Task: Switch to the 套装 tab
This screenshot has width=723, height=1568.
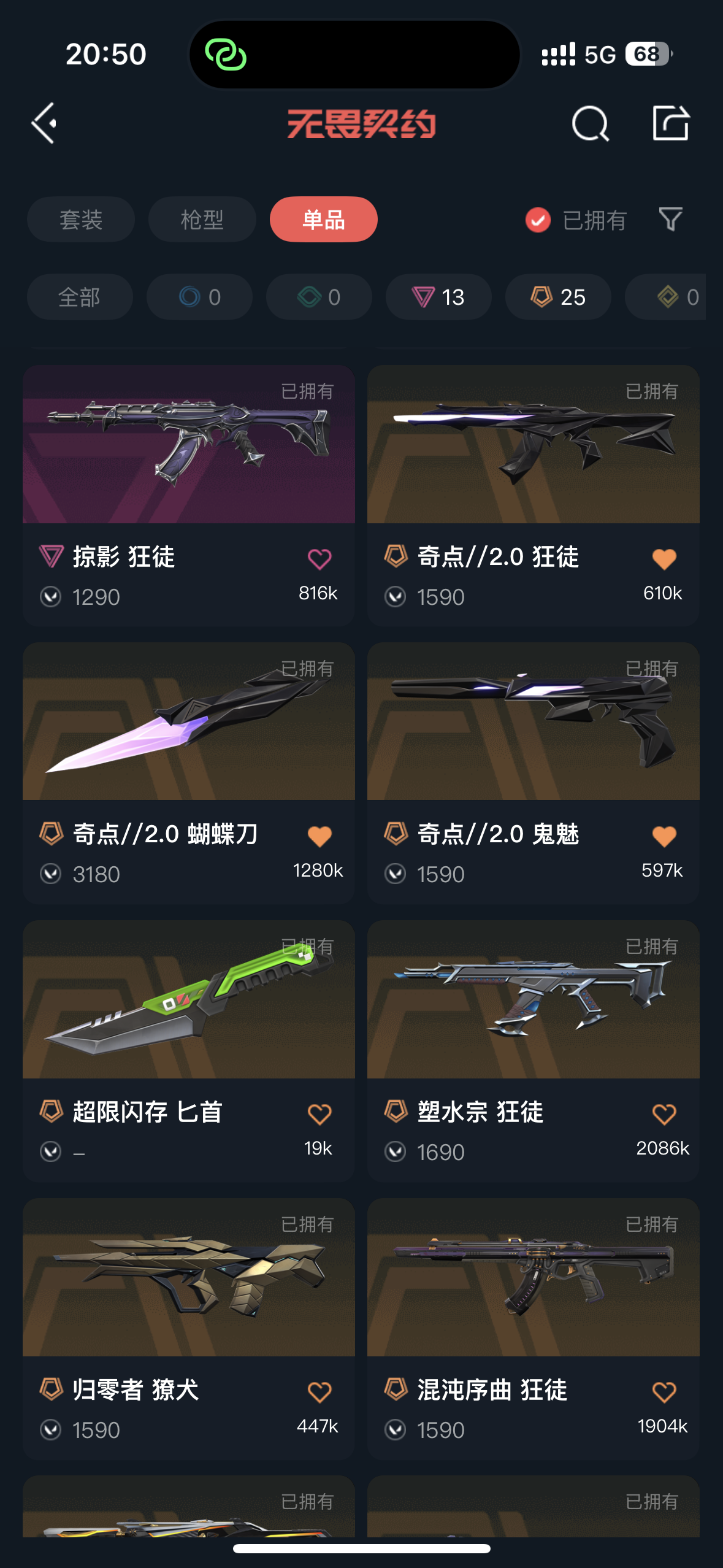Action: [80, 219]
